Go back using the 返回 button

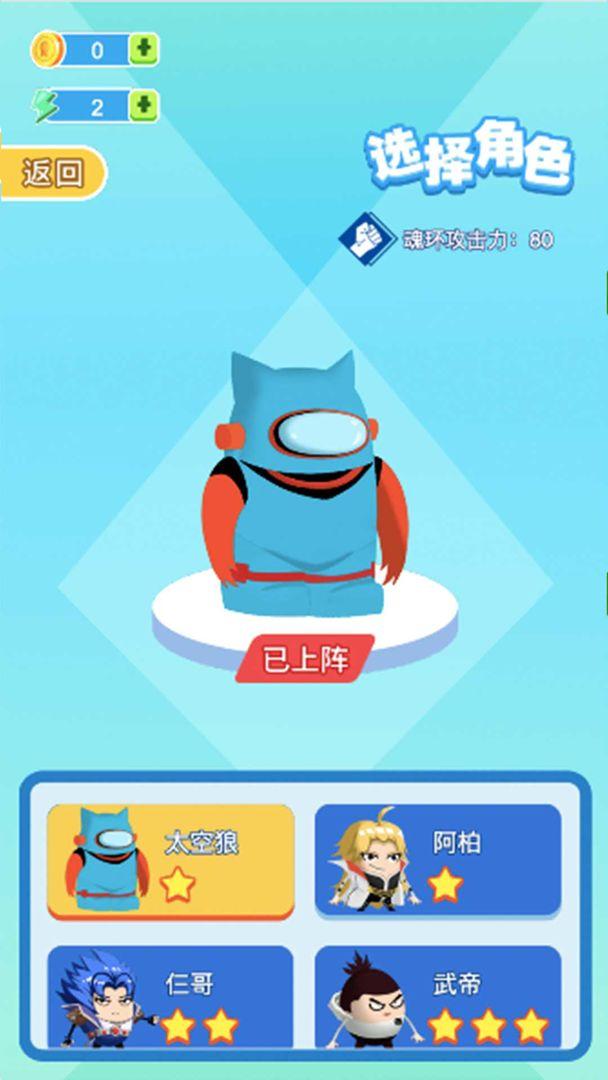click(53, 173)
